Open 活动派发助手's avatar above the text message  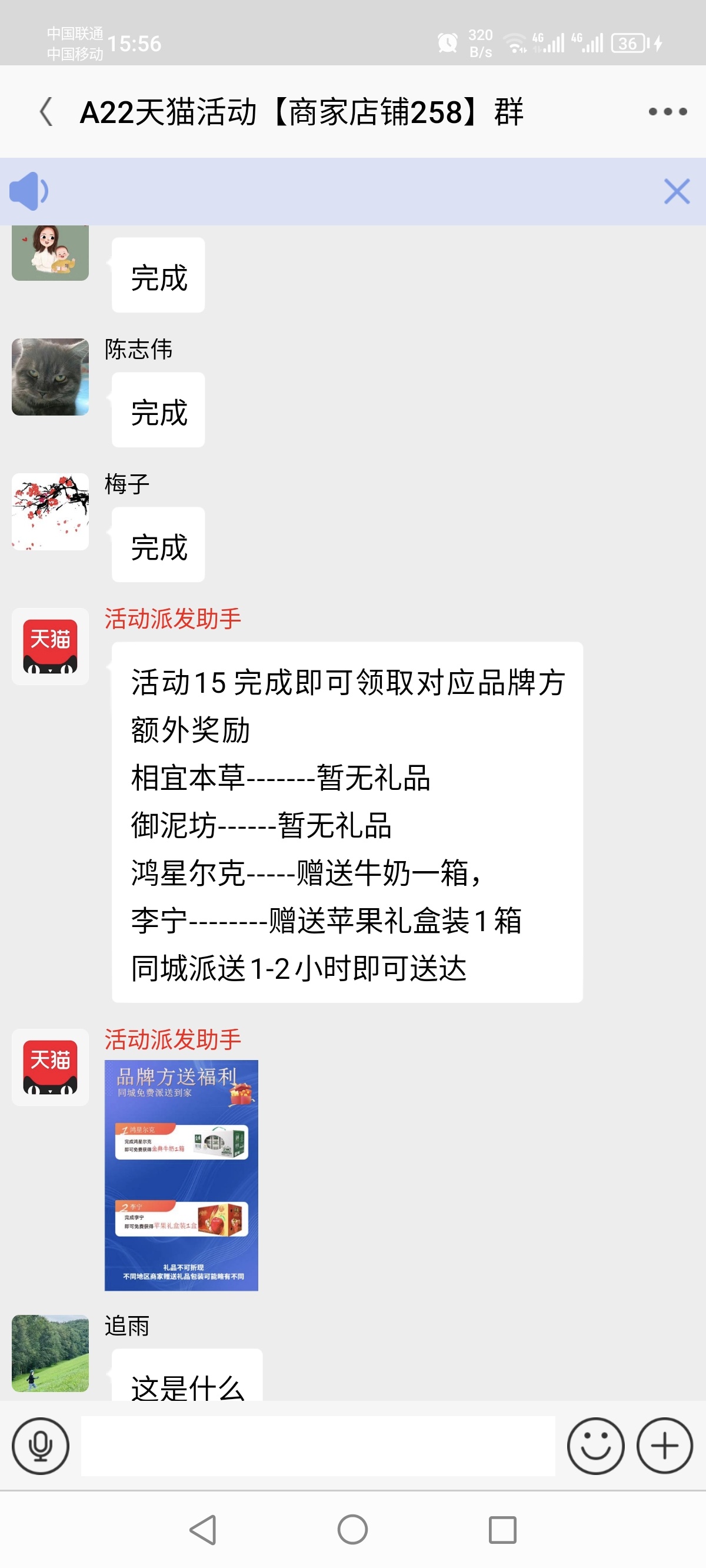tap(50, 646)
